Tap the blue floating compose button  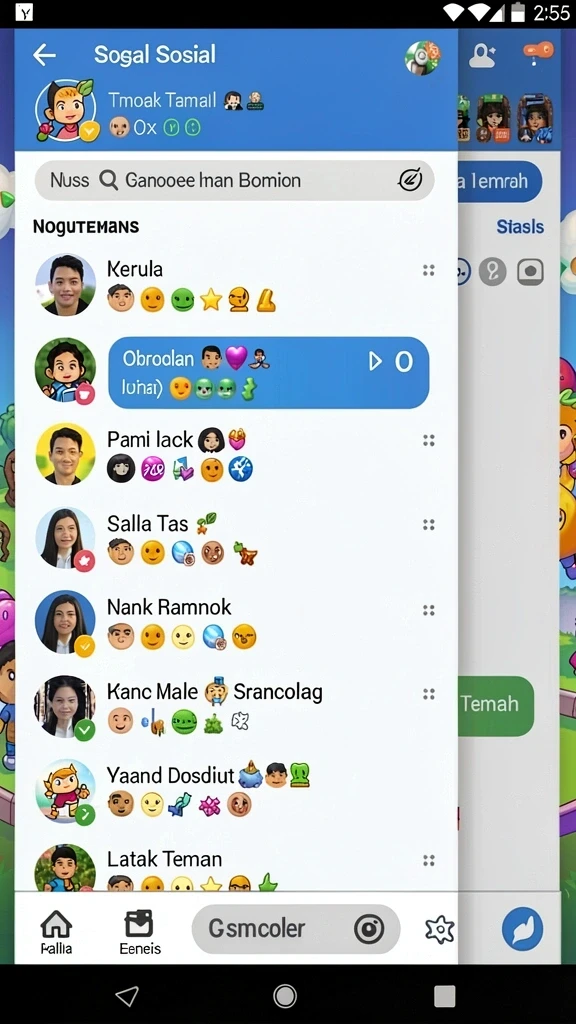pos(522,929)
